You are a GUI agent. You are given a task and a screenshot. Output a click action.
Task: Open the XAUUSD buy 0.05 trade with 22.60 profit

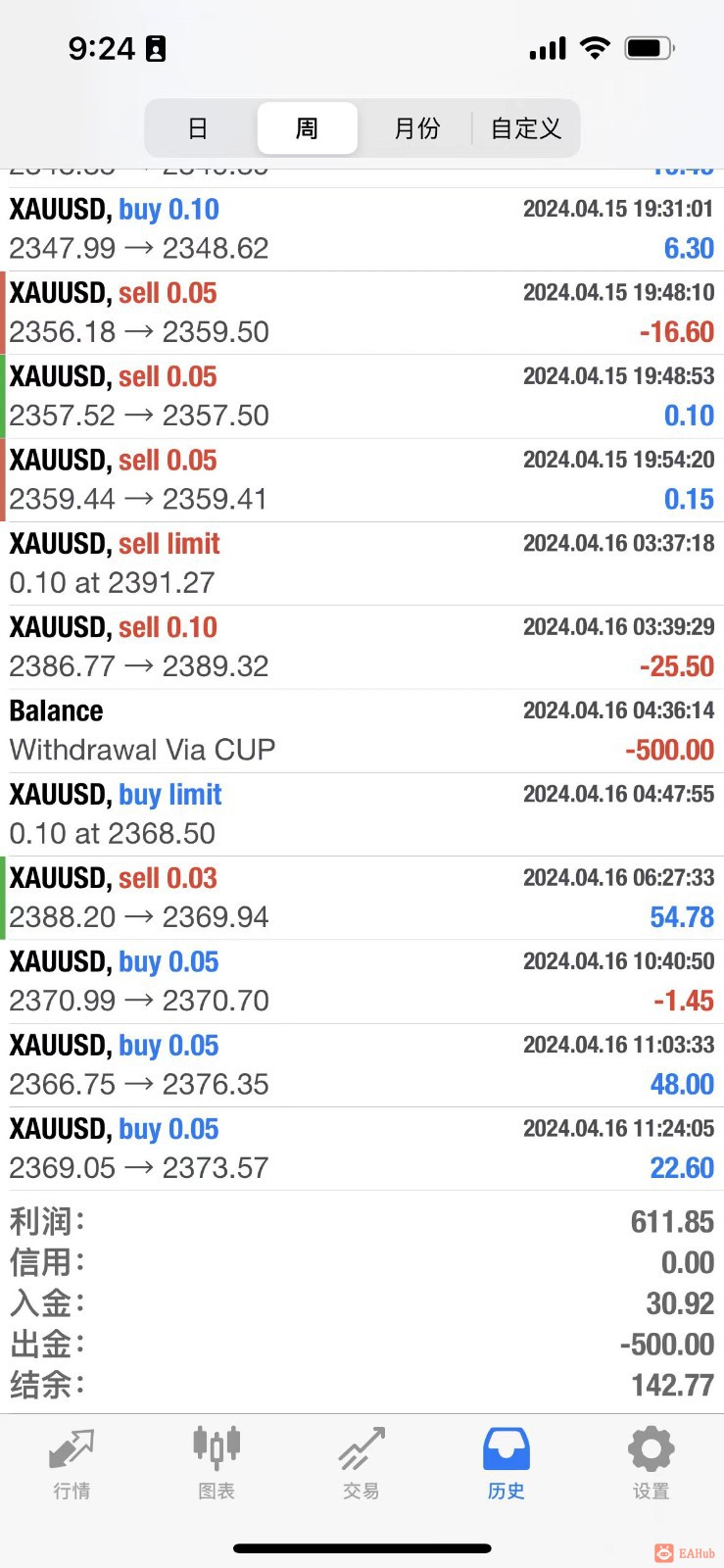click(x=362, y=1149)
